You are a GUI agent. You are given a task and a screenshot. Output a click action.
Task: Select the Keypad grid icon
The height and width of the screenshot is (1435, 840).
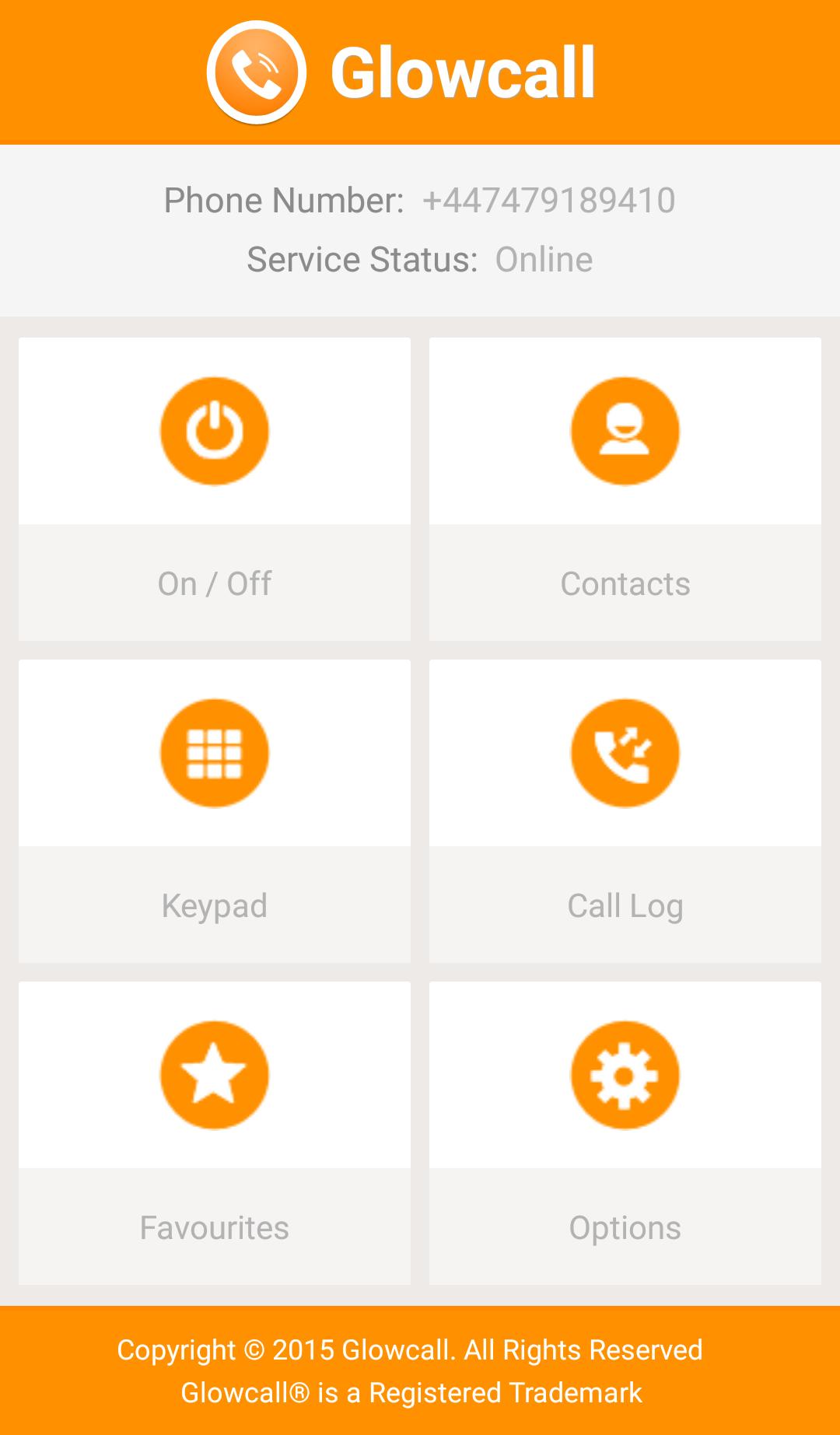coord(215,752)
